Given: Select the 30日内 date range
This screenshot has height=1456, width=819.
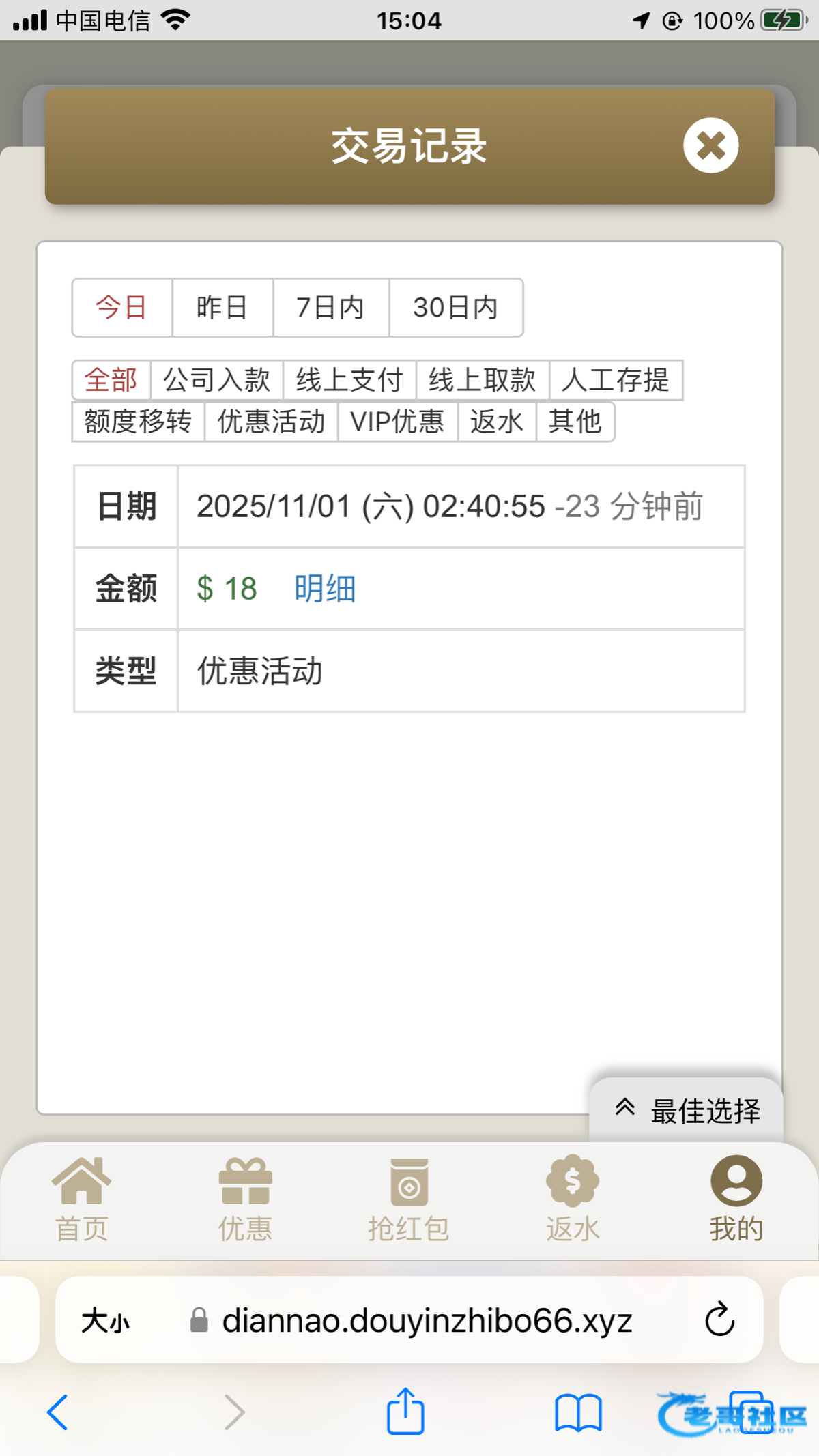Looking at the screenshot, I should 455,308.
